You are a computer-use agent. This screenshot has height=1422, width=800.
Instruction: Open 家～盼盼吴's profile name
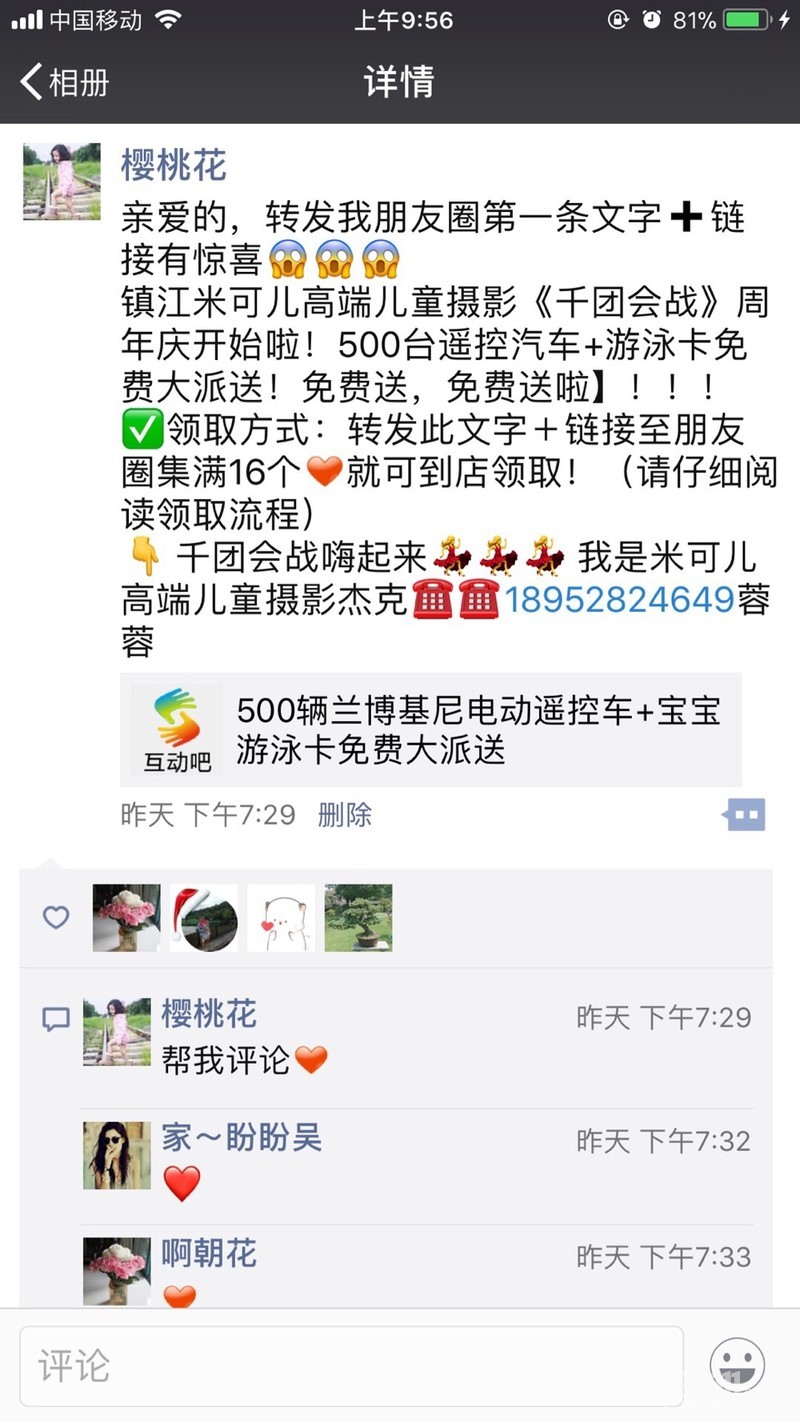coord(242,1138)
